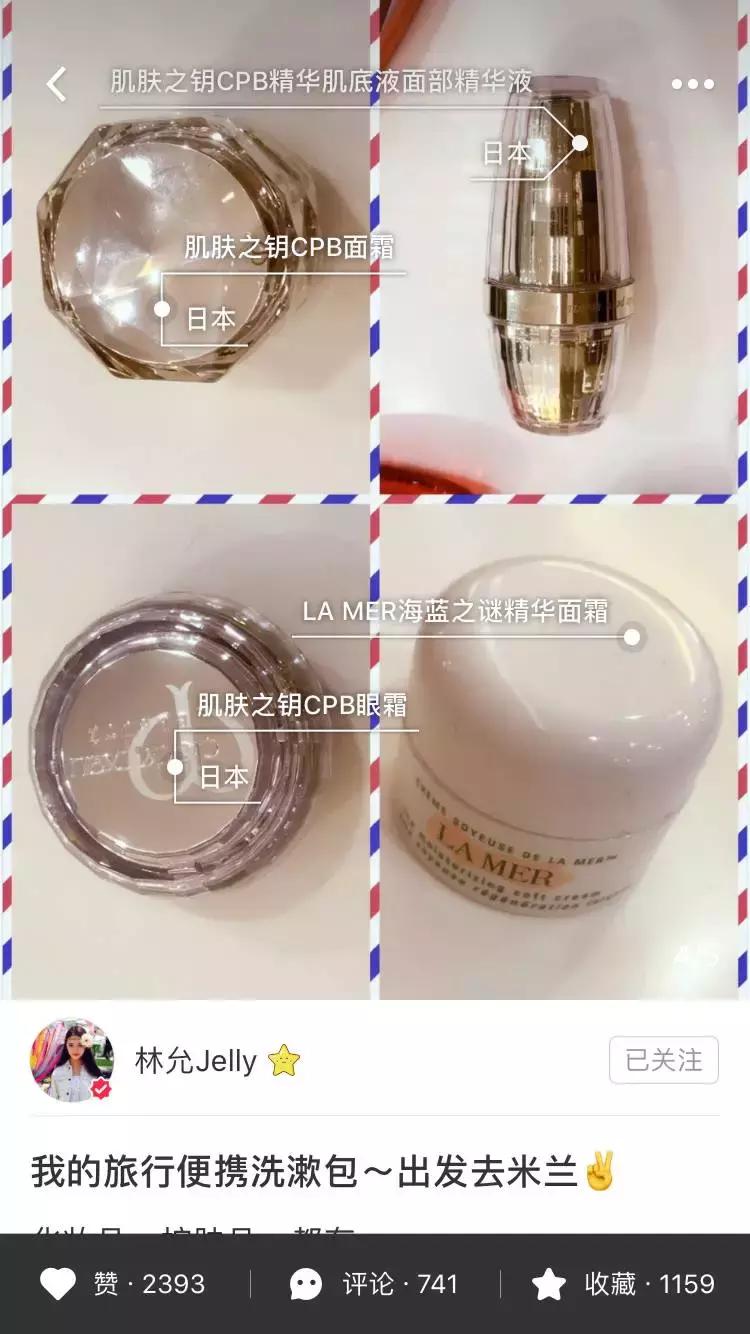
Task: Open 林允Jelly's profile avatar
Action: coord(71,1061)
